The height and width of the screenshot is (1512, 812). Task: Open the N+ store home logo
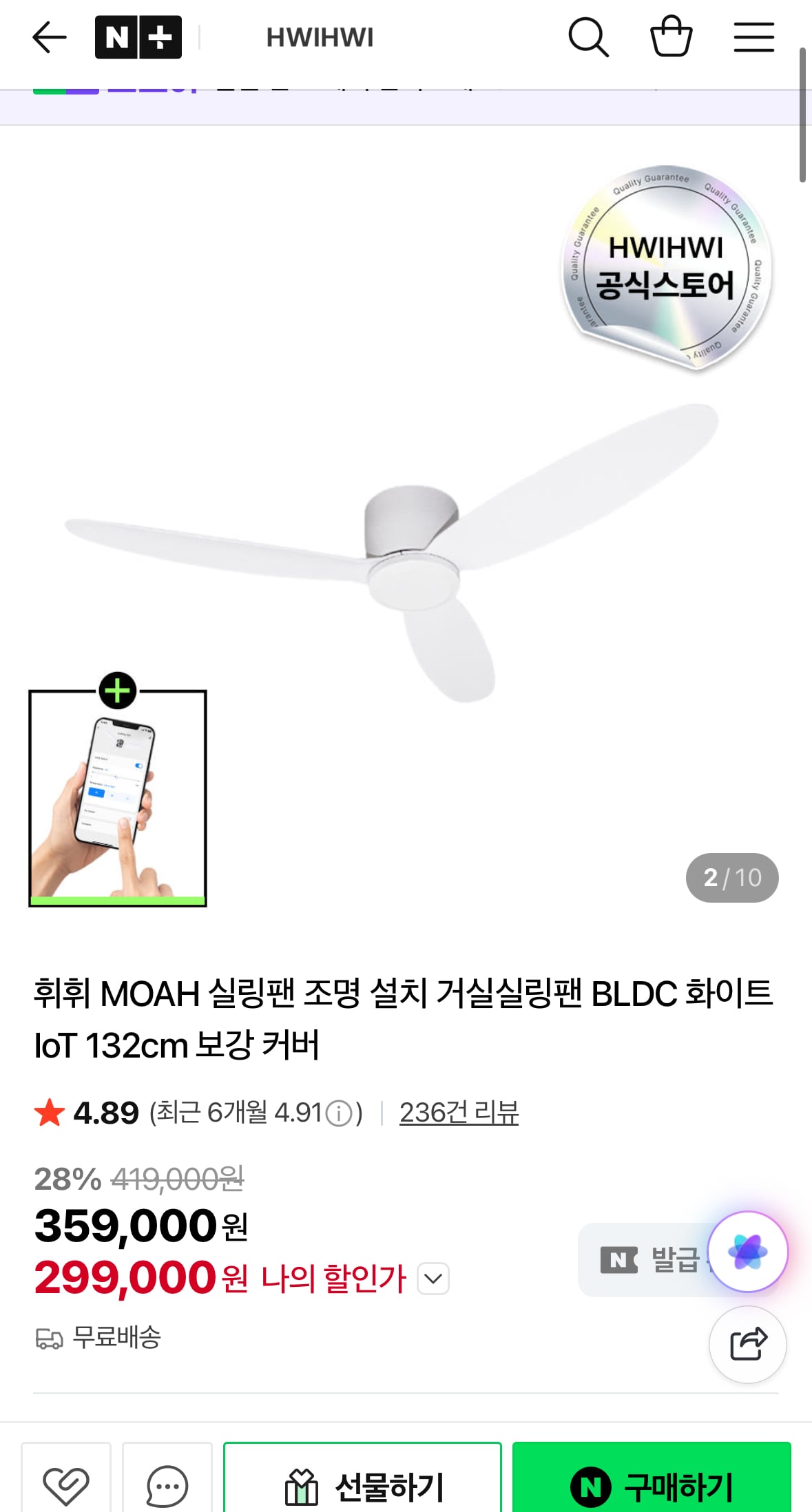tap(138, 37)
